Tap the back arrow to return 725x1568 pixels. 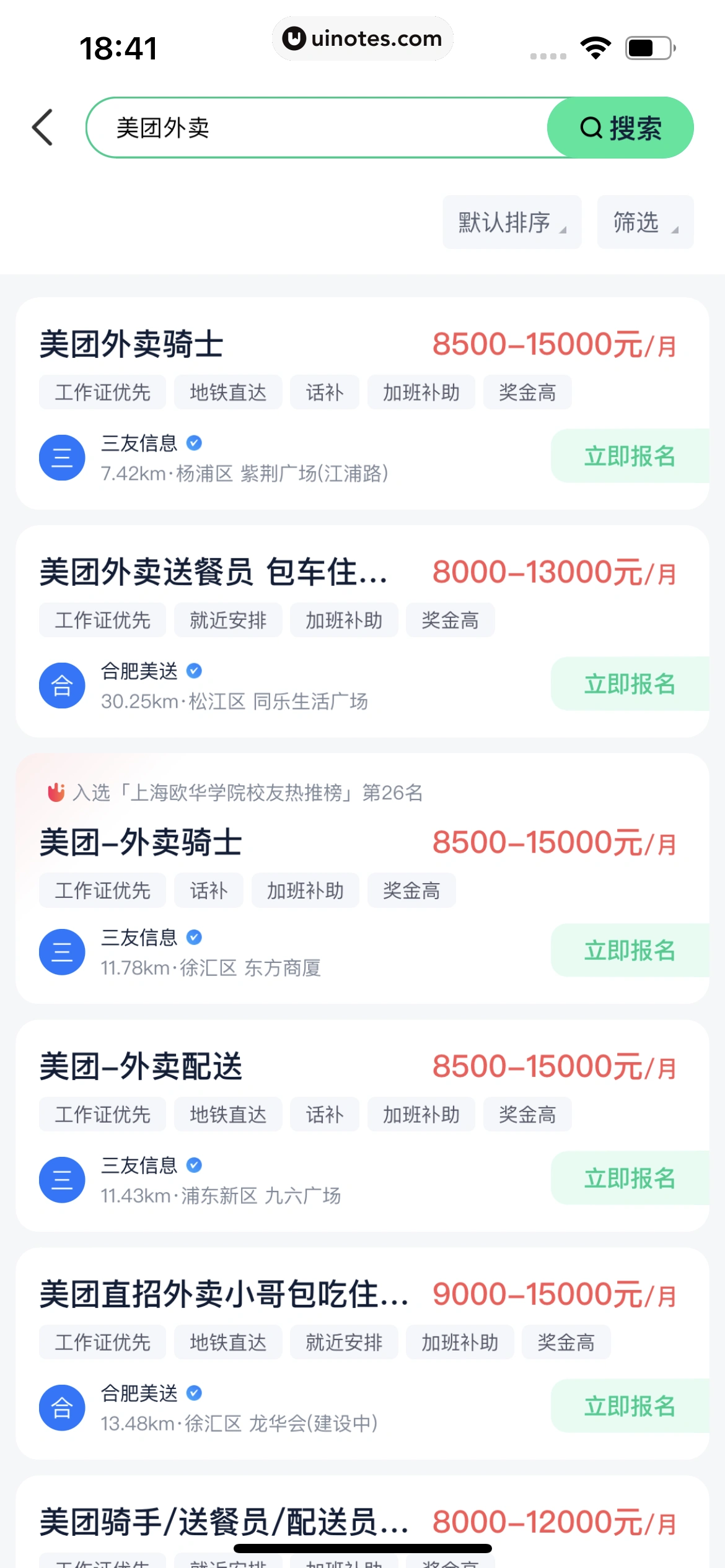click(42, 127)
